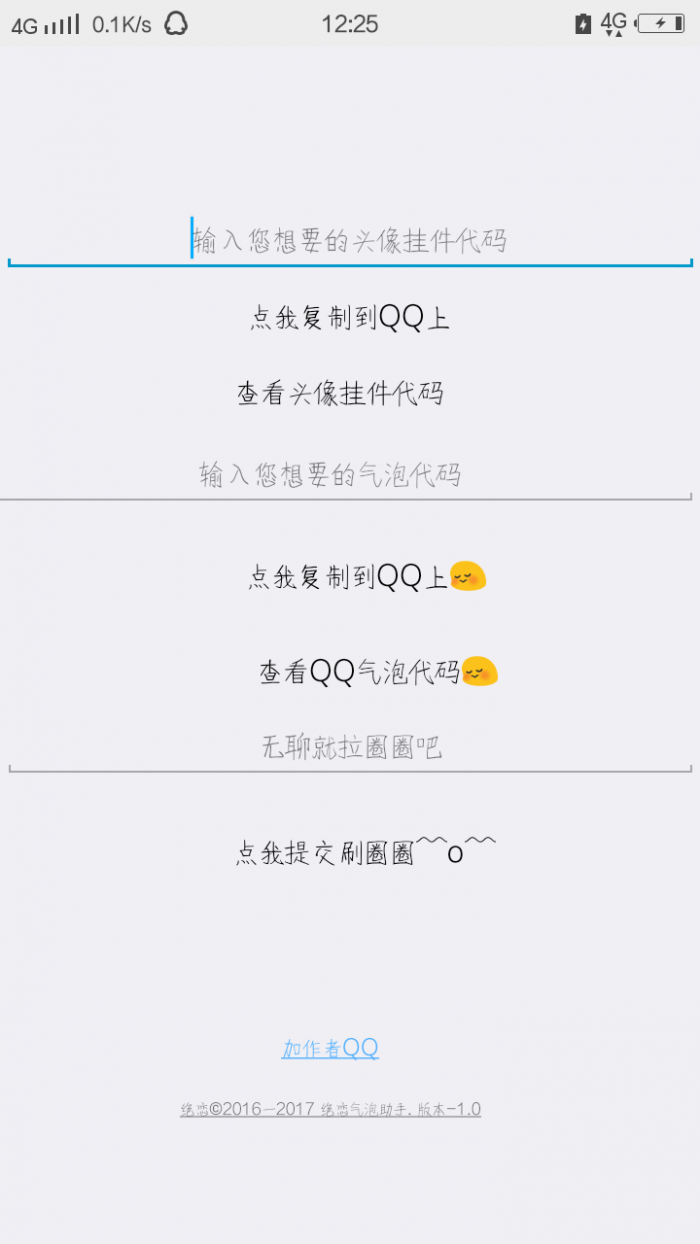Submit with 点我提交刷圈圈
The height and width of the screenshot is (1244, 700).
pos(364,853)
